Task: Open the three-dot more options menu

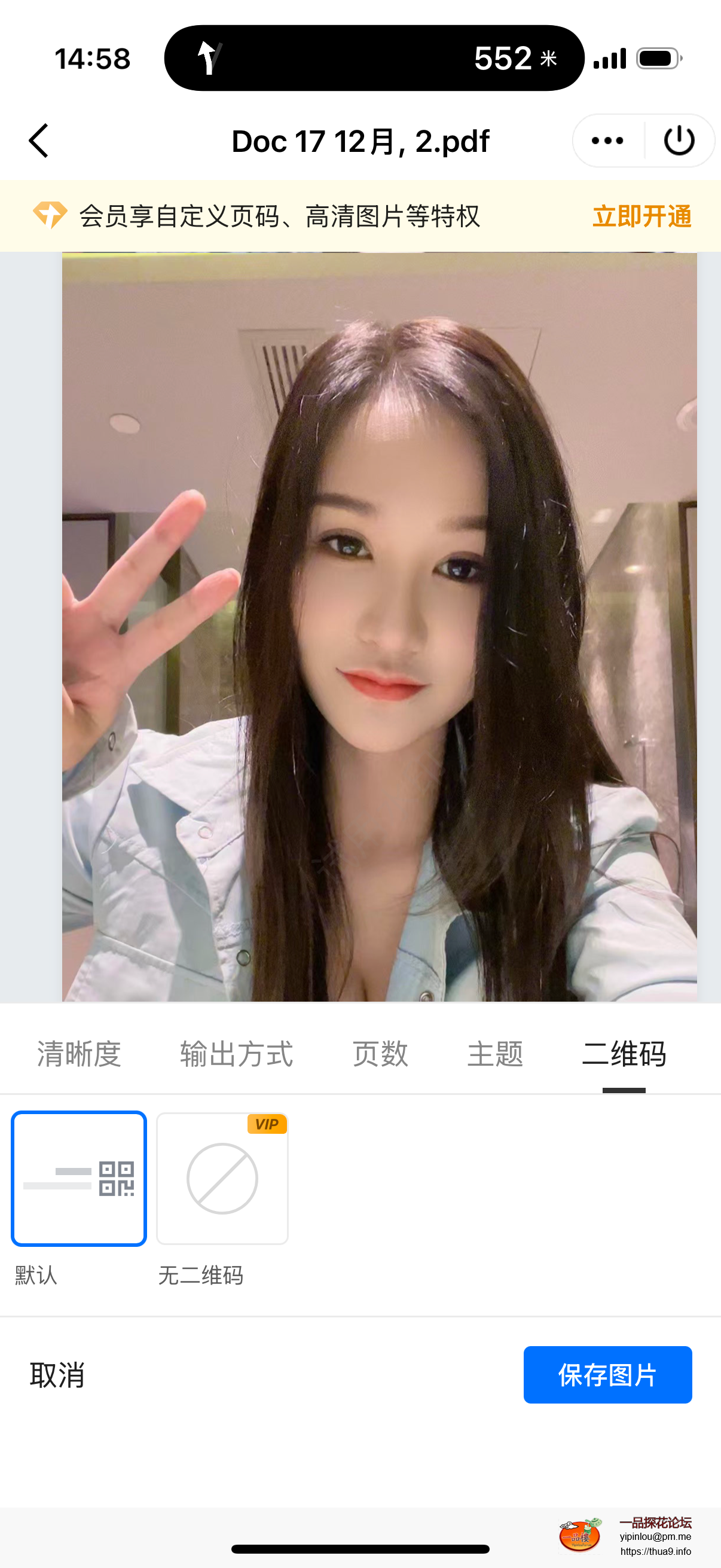Action: point(607,141)
